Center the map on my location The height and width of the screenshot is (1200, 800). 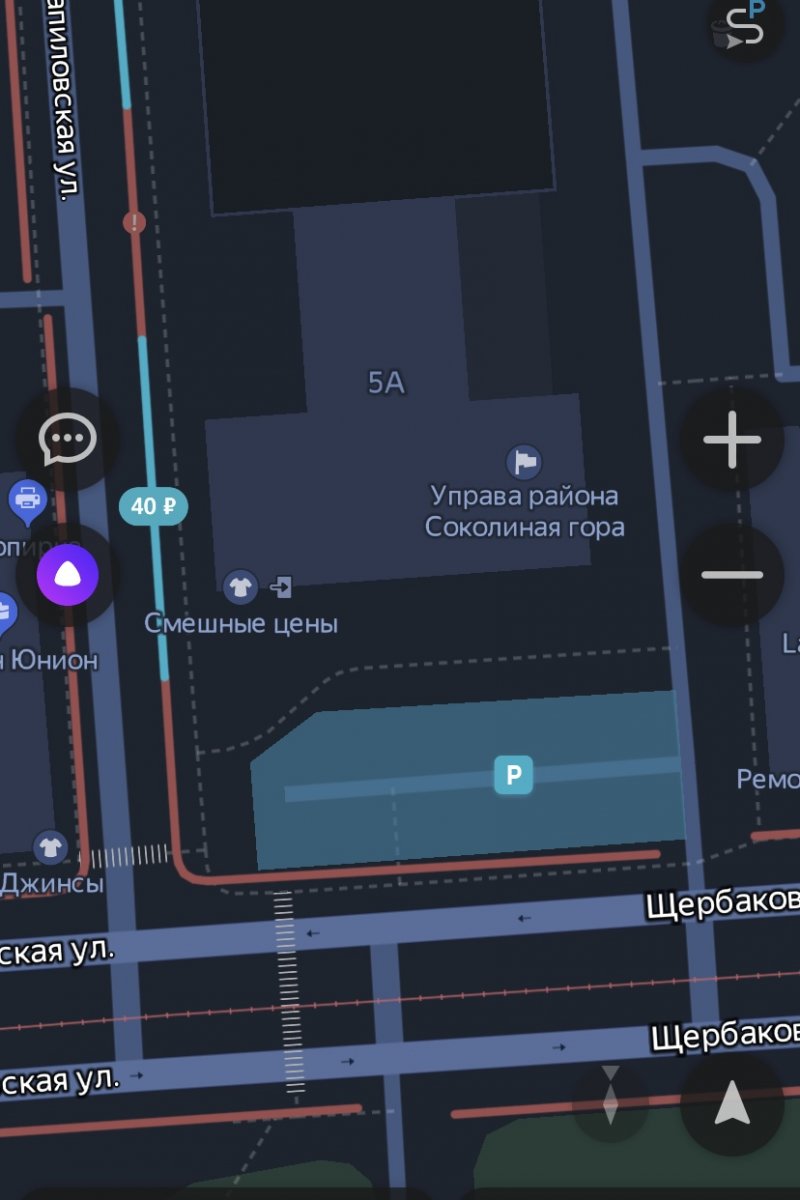pyautogui.click(x=732, y=1104)
